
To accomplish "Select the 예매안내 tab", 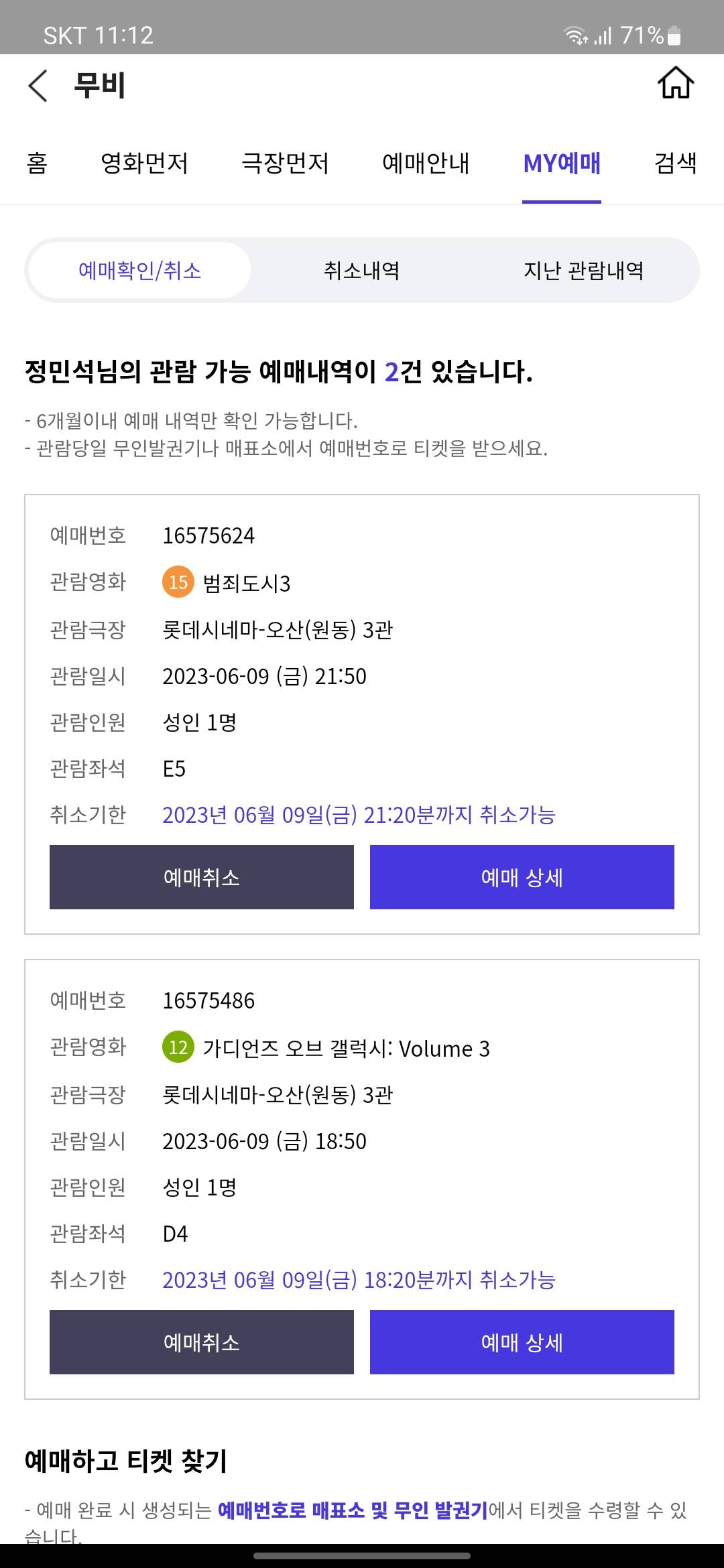I will pyautogui.click(x=426, y=163).
